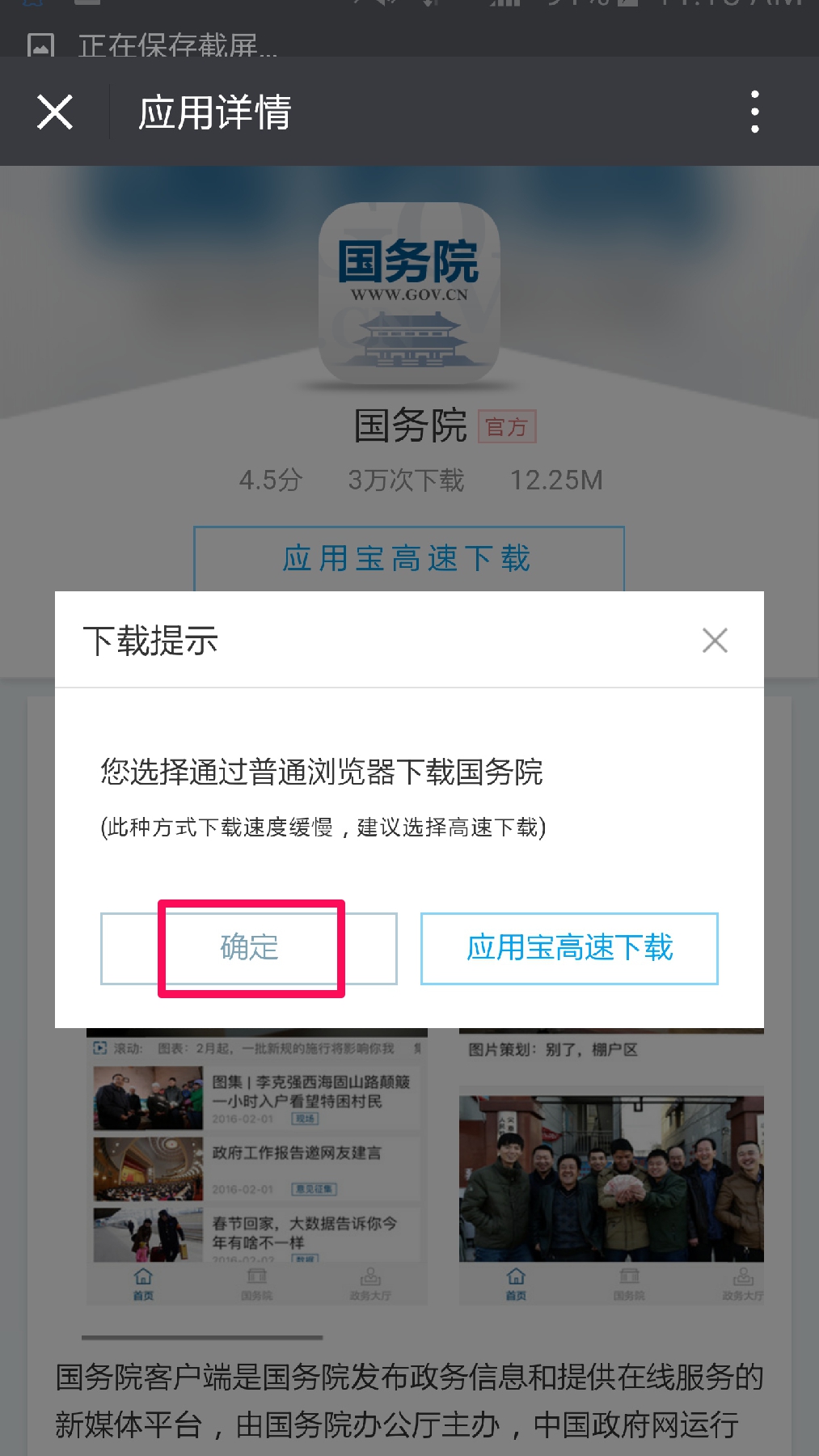Choose 应用宝高速下载 in the dialog
Image resolution: width=819 pixels, height=1456 pixels.
point(569,948)
